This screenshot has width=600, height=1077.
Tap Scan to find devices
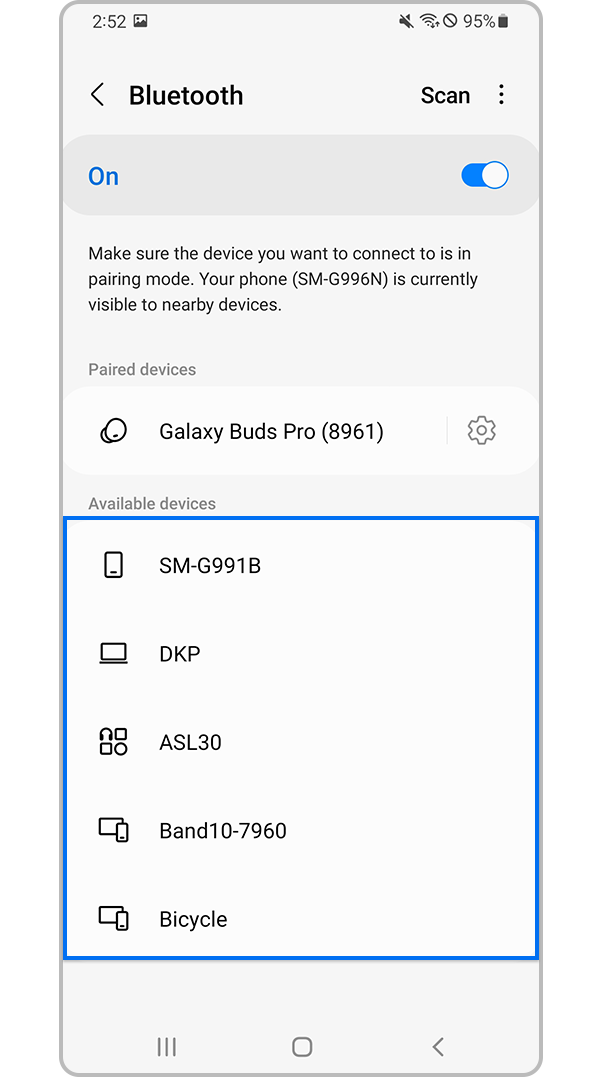[445, 95]
